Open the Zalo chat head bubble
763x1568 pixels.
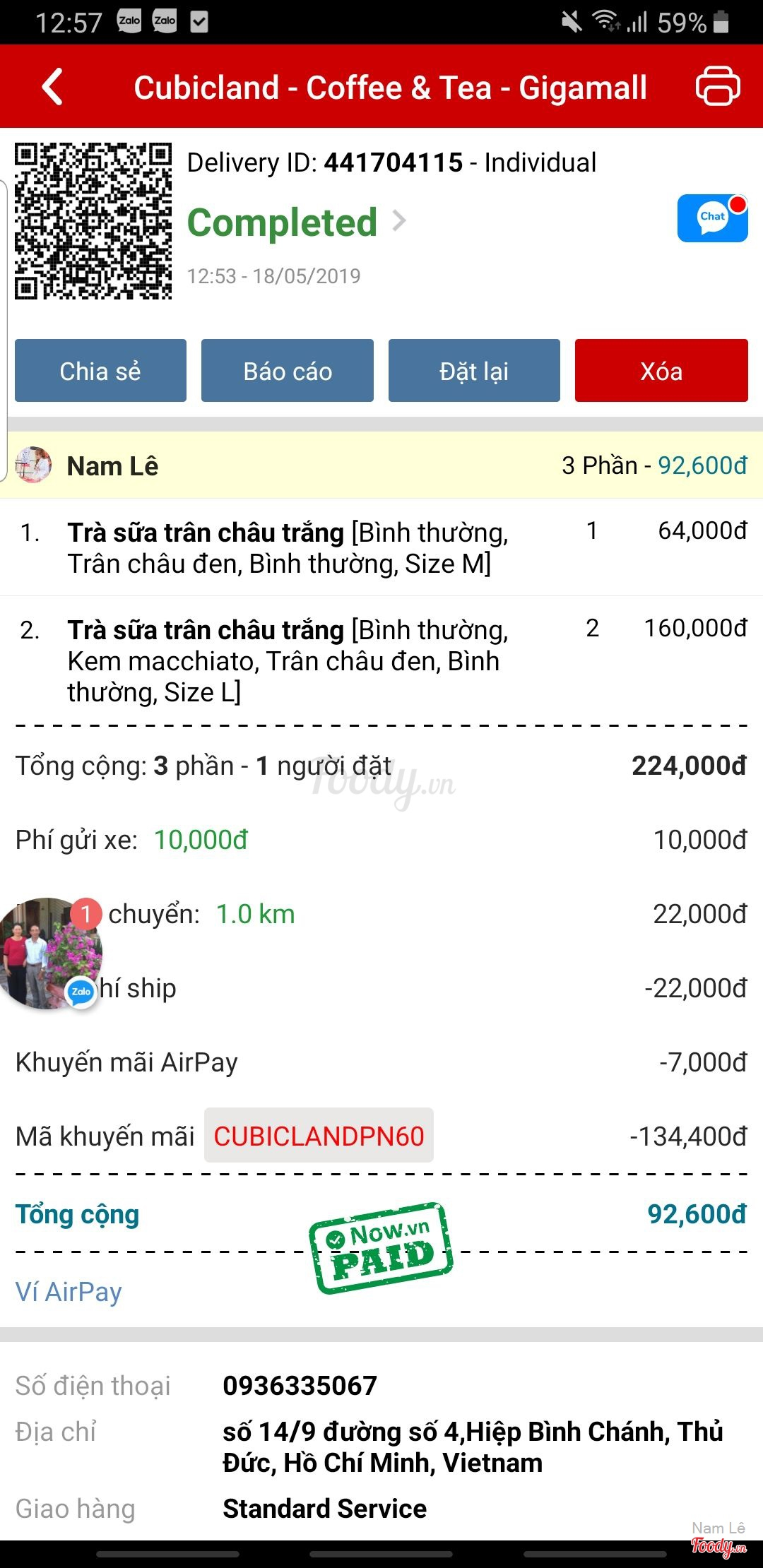49,952
